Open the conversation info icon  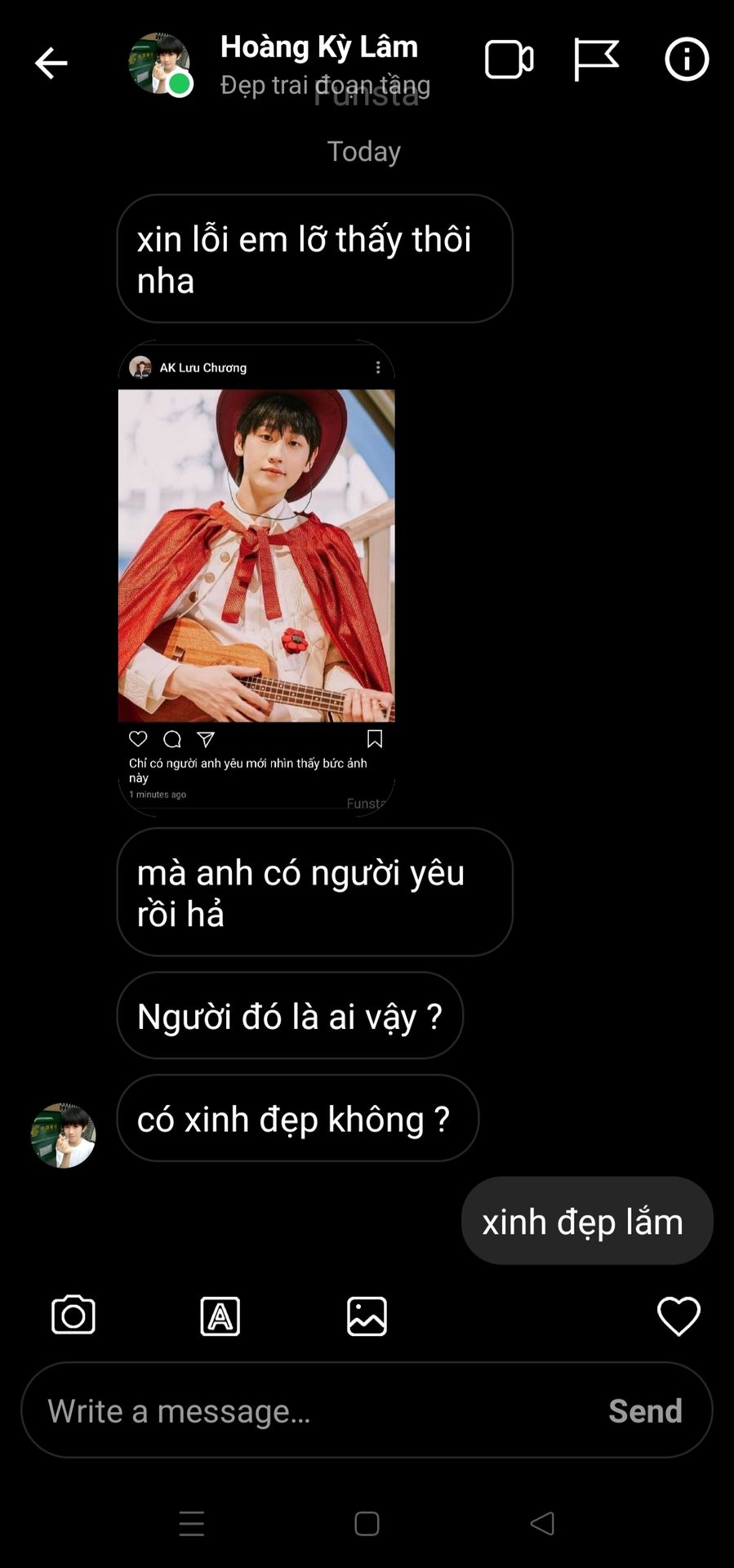coord(687,60)
